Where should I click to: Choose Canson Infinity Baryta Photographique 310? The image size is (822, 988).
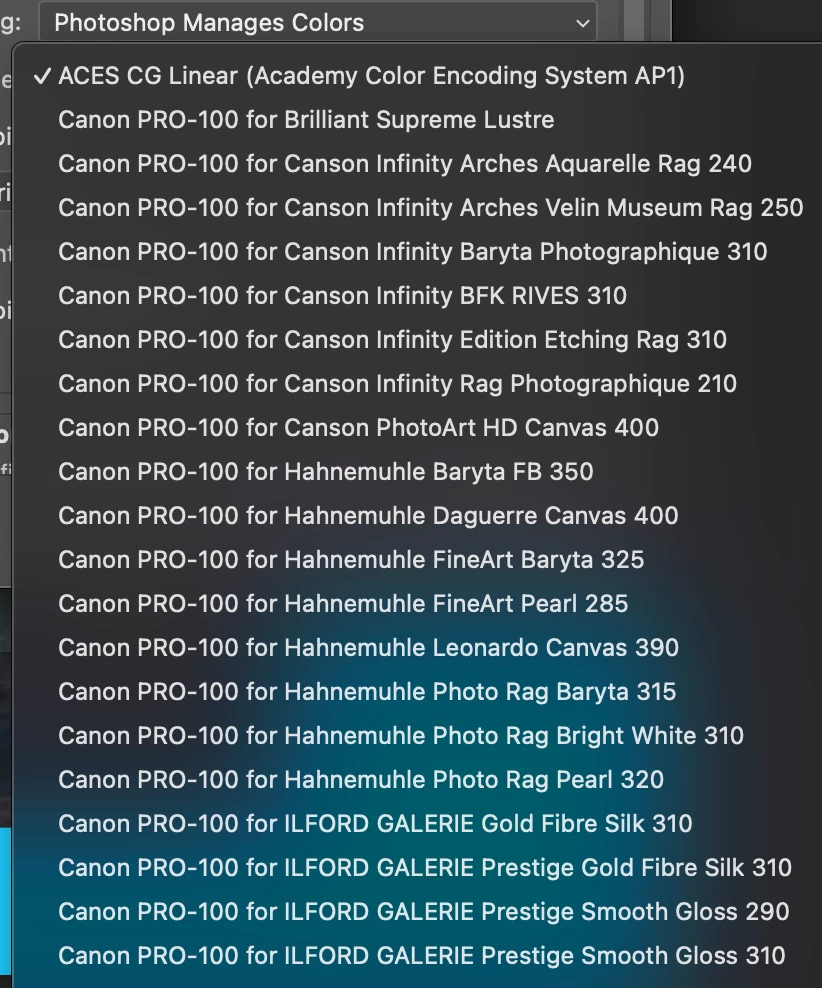(412, 252)
